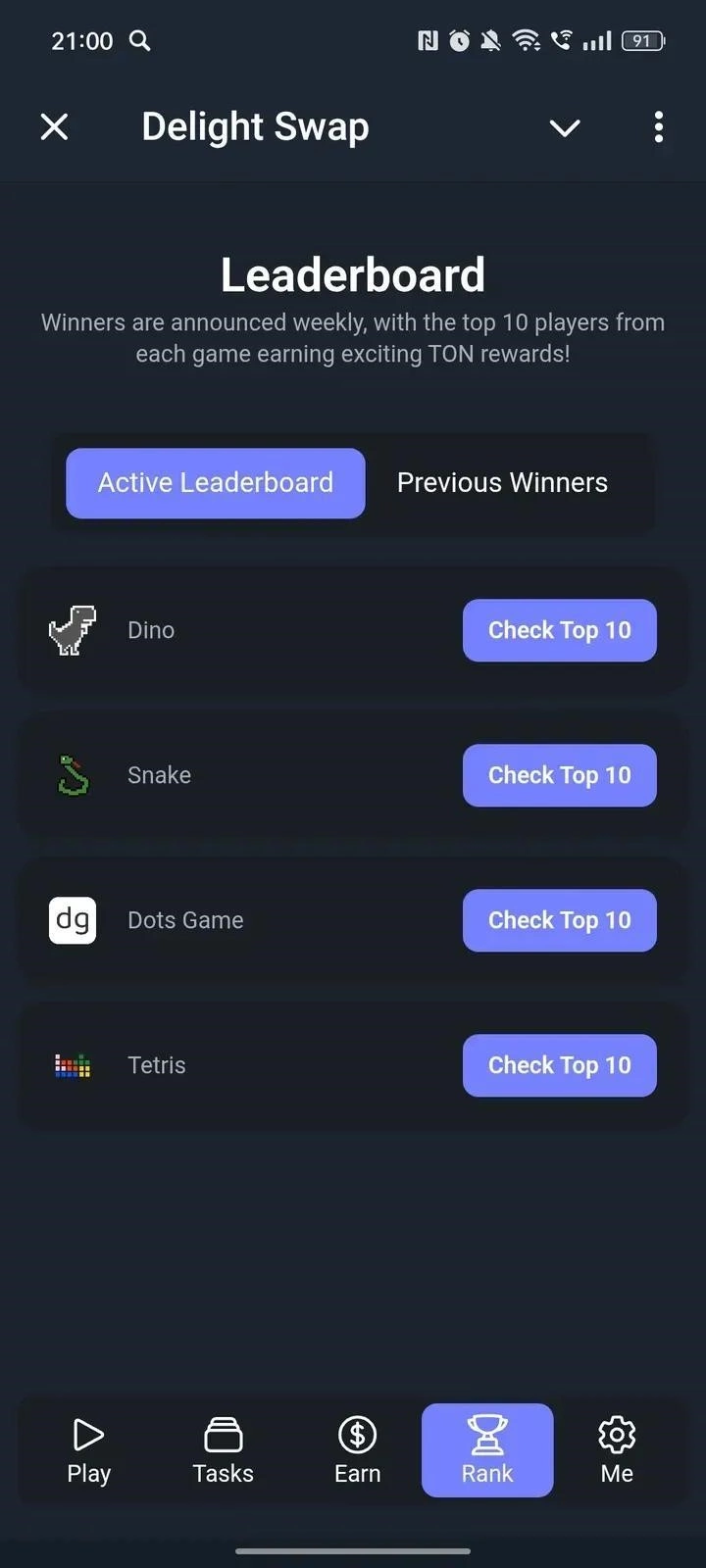The height and width of the screenshot is (1568, 706).
Task: Check Top 10 for Dots Game
Action: (559, 920)
